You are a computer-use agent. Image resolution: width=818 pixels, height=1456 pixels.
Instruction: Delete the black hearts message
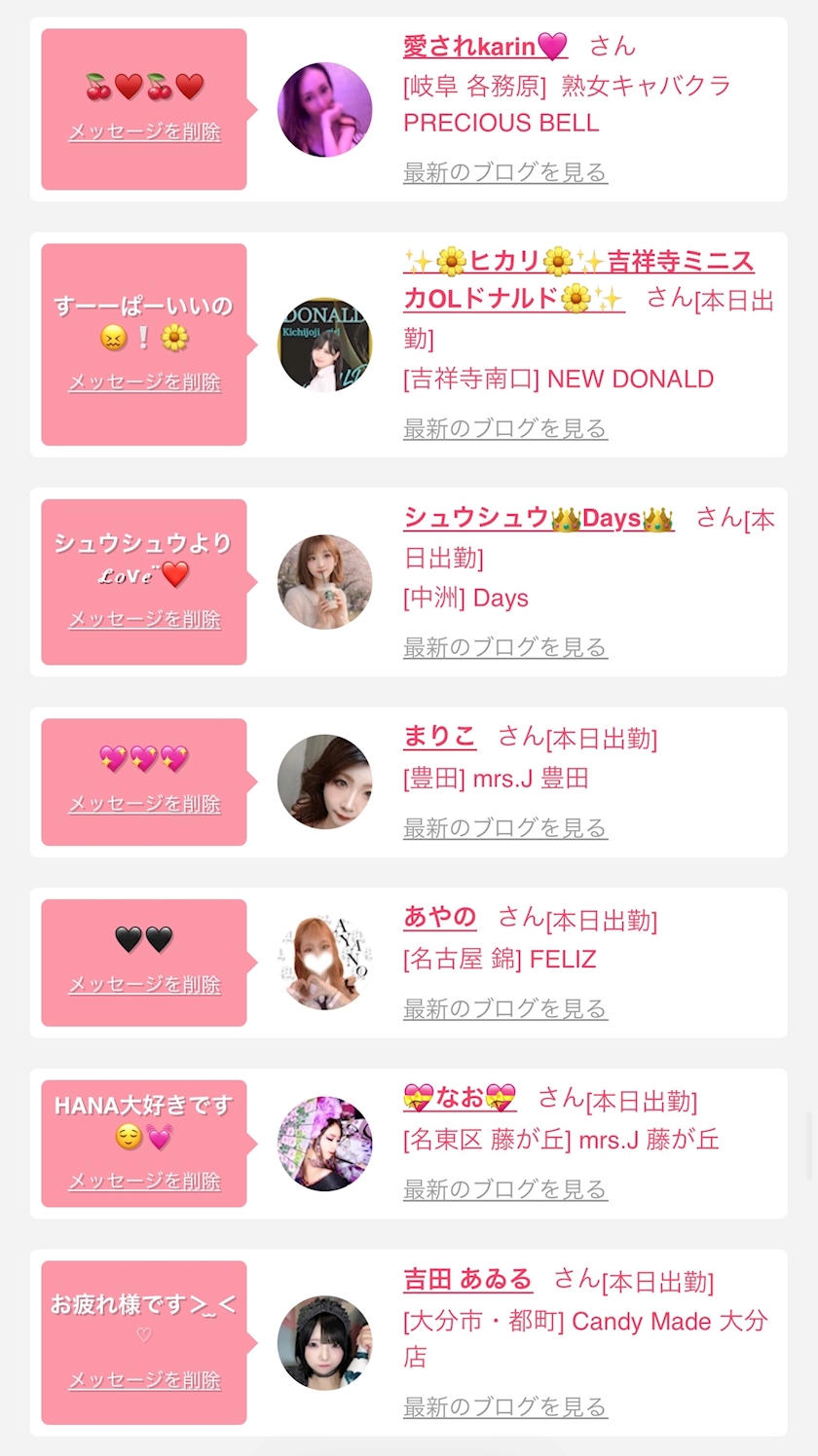point(144,985)
